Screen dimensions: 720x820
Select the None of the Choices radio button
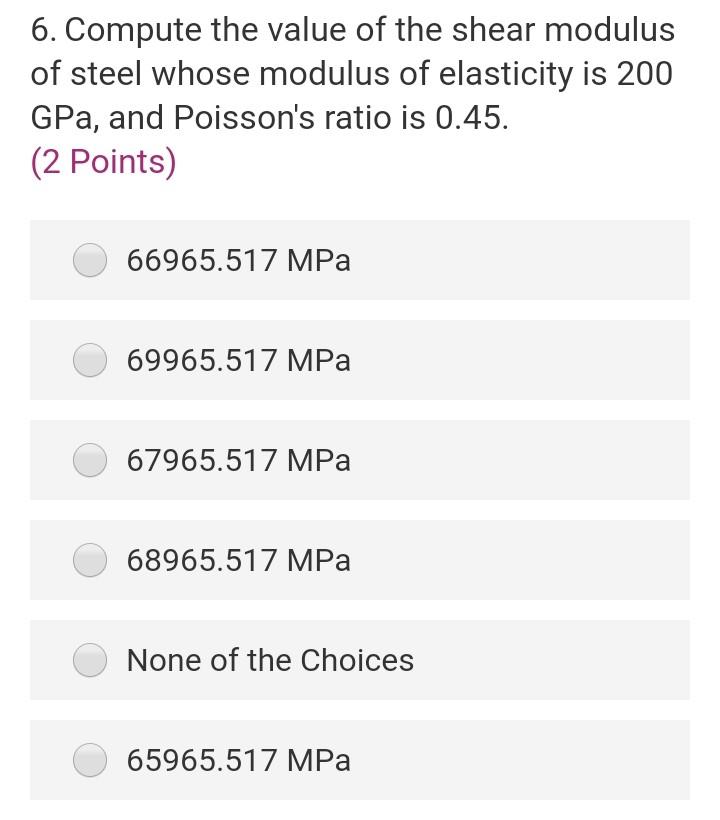(x=90, y=660)
